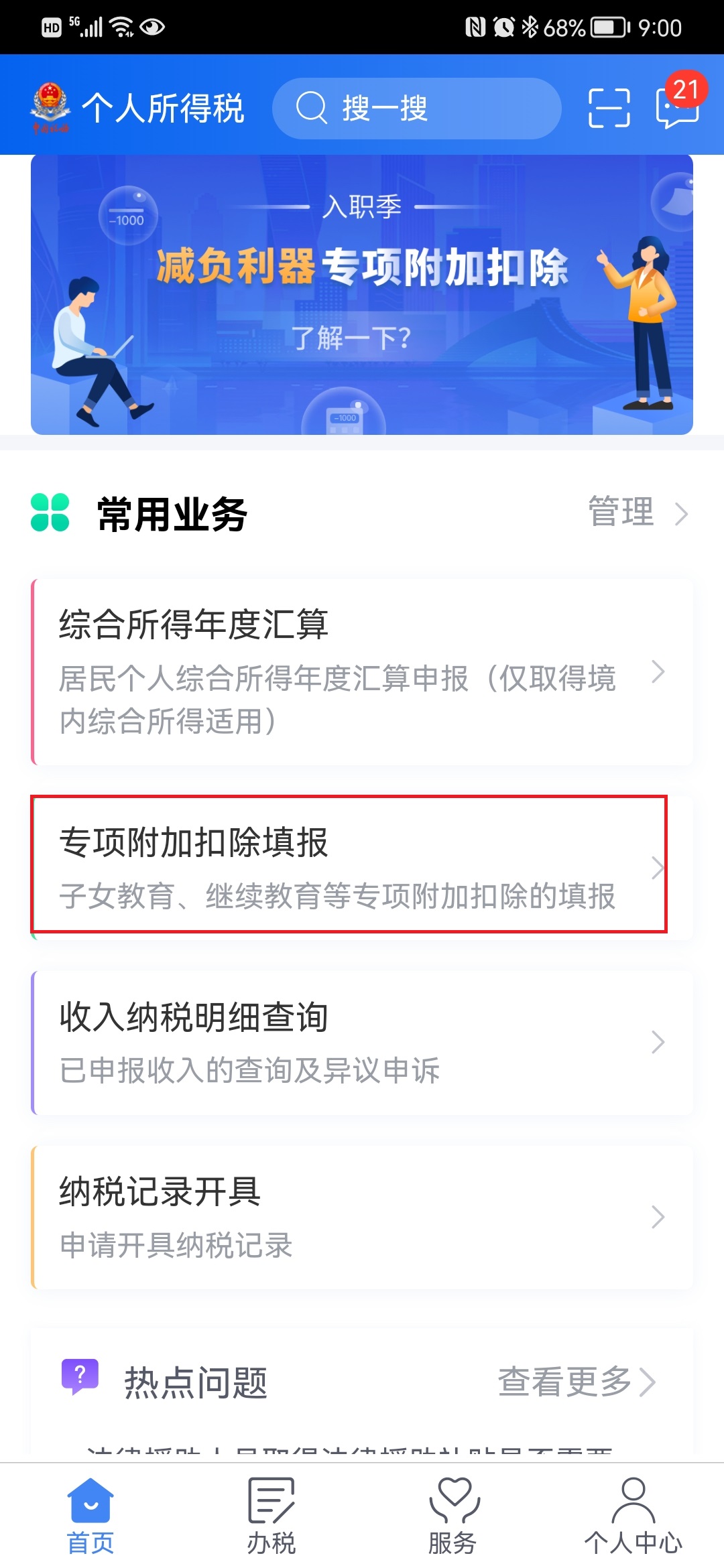Switch to the 服务 tab

[452, 1516]
